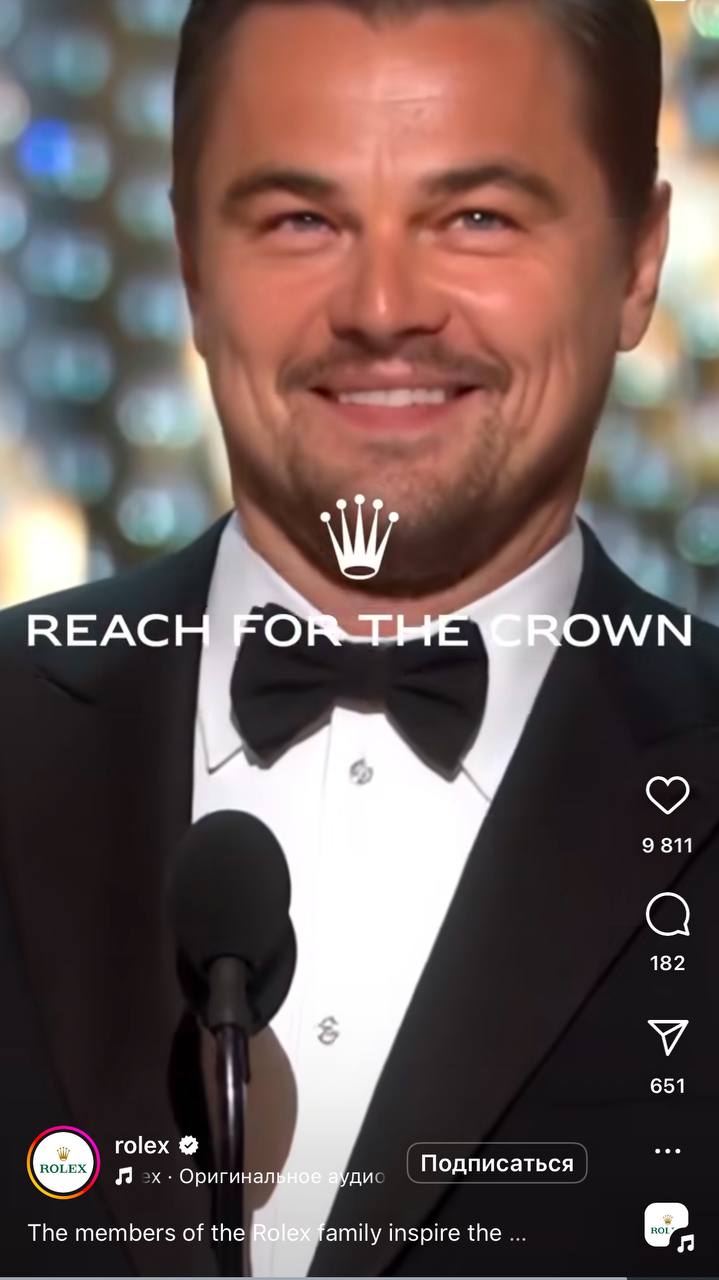Expand the caption about the Rolex family
The width and height of the screenshot is (719, 1280).
276,1233
